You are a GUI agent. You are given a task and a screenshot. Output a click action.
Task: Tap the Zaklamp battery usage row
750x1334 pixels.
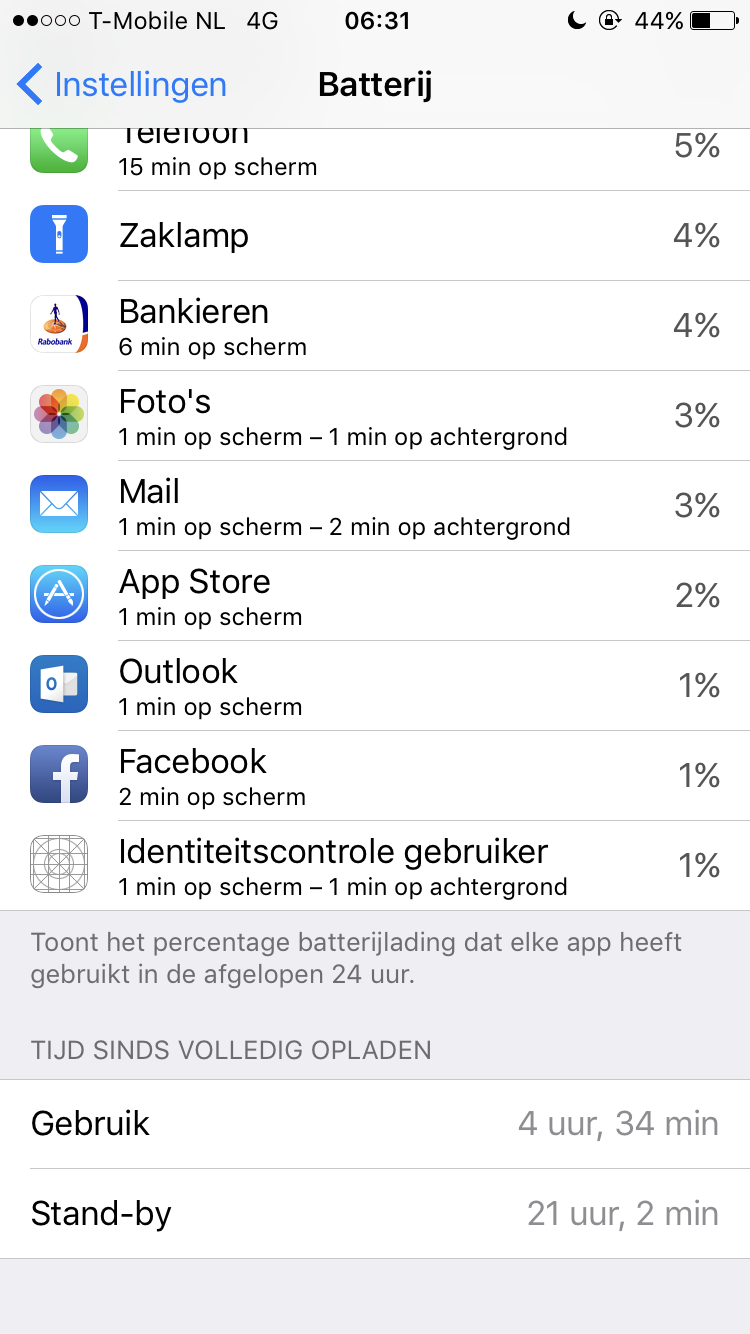coord(375,236)
